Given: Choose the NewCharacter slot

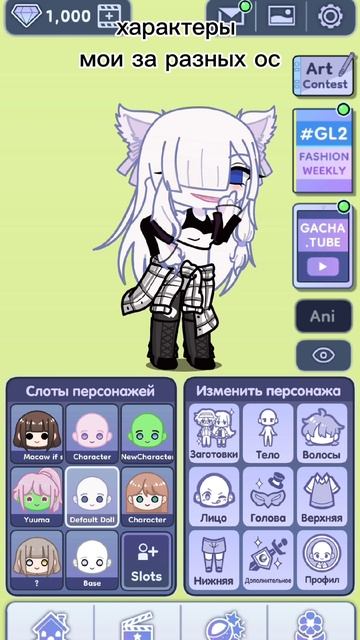Looking at the screenshot, I should pos(147,433).
